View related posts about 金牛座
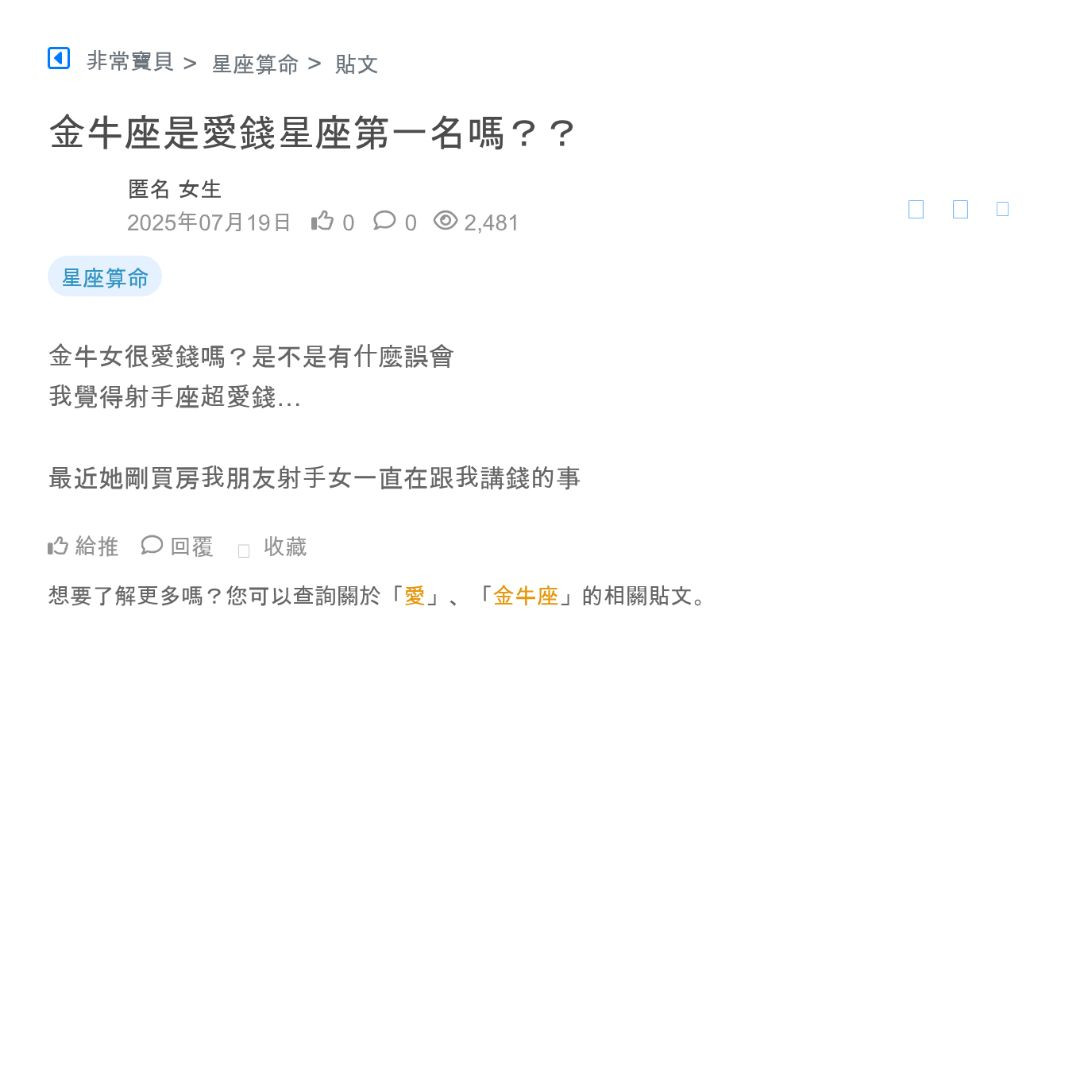 (x=526, y=596)
